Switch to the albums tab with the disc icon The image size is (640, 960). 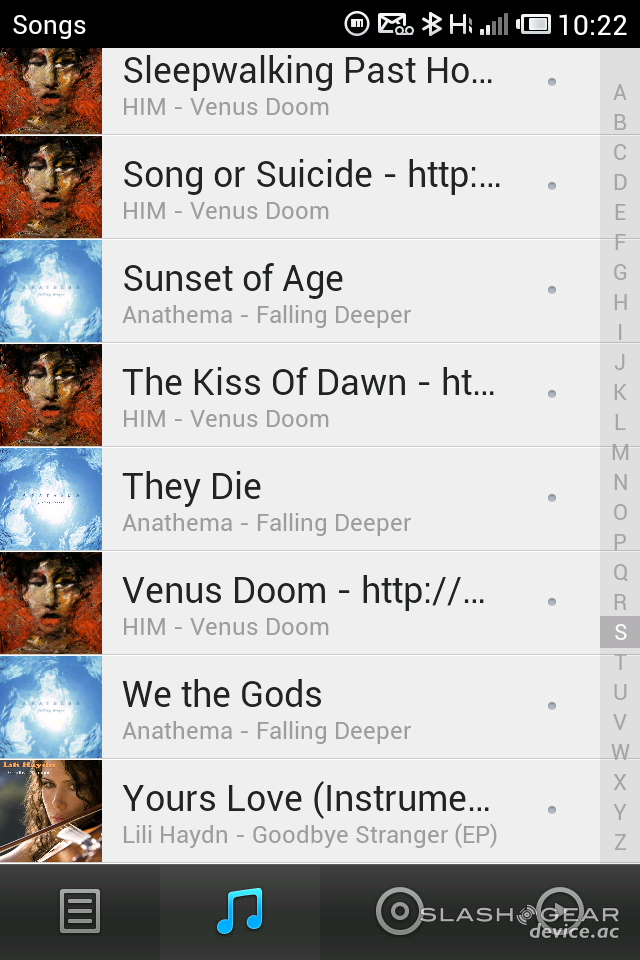pyautogui.click(x=400, y=912)
